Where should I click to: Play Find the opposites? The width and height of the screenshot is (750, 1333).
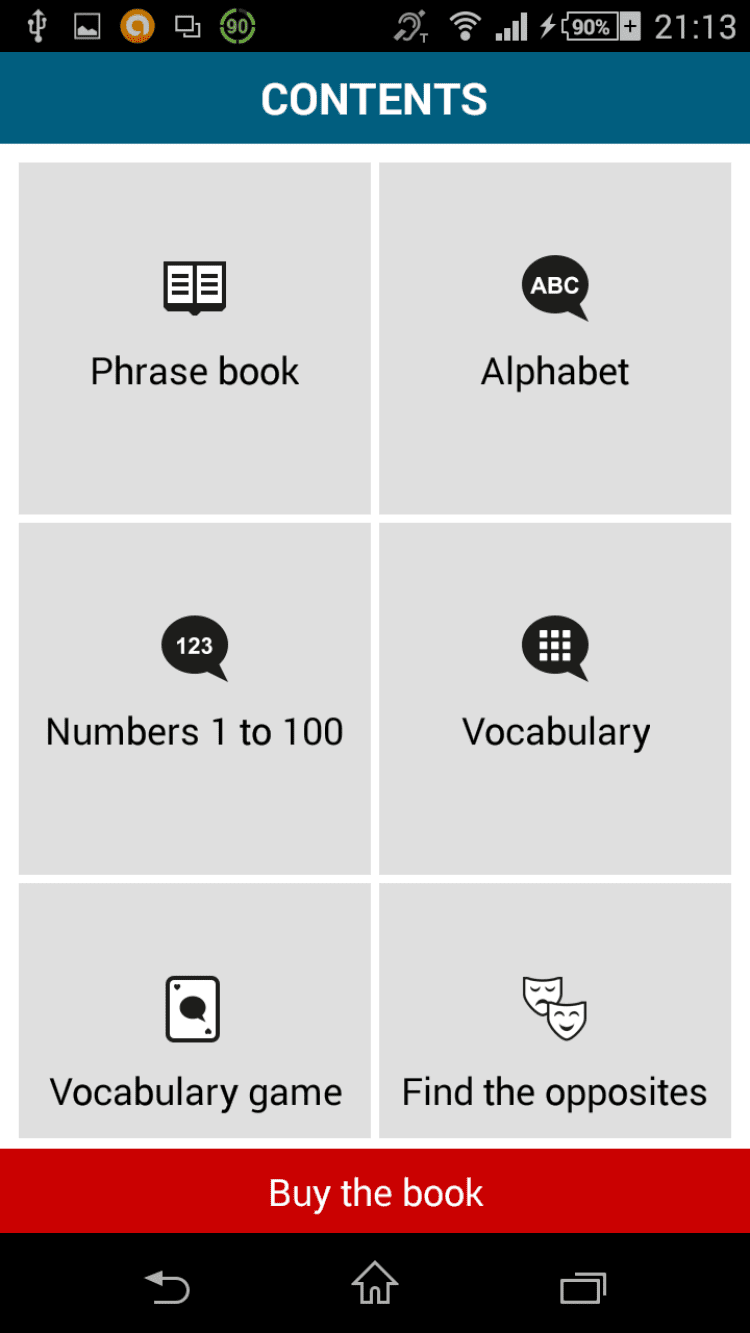tap(555, 1010)
